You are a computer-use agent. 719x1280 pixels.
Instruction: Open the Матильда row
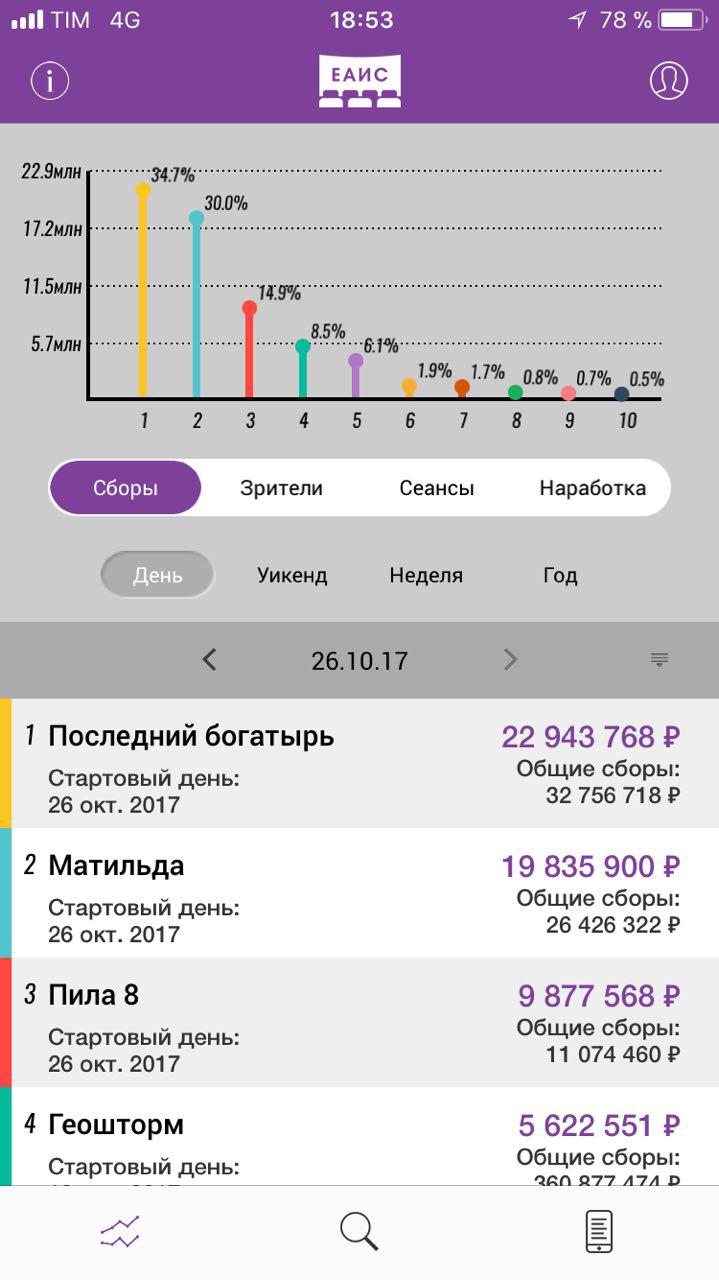click(x=360, y=893)
